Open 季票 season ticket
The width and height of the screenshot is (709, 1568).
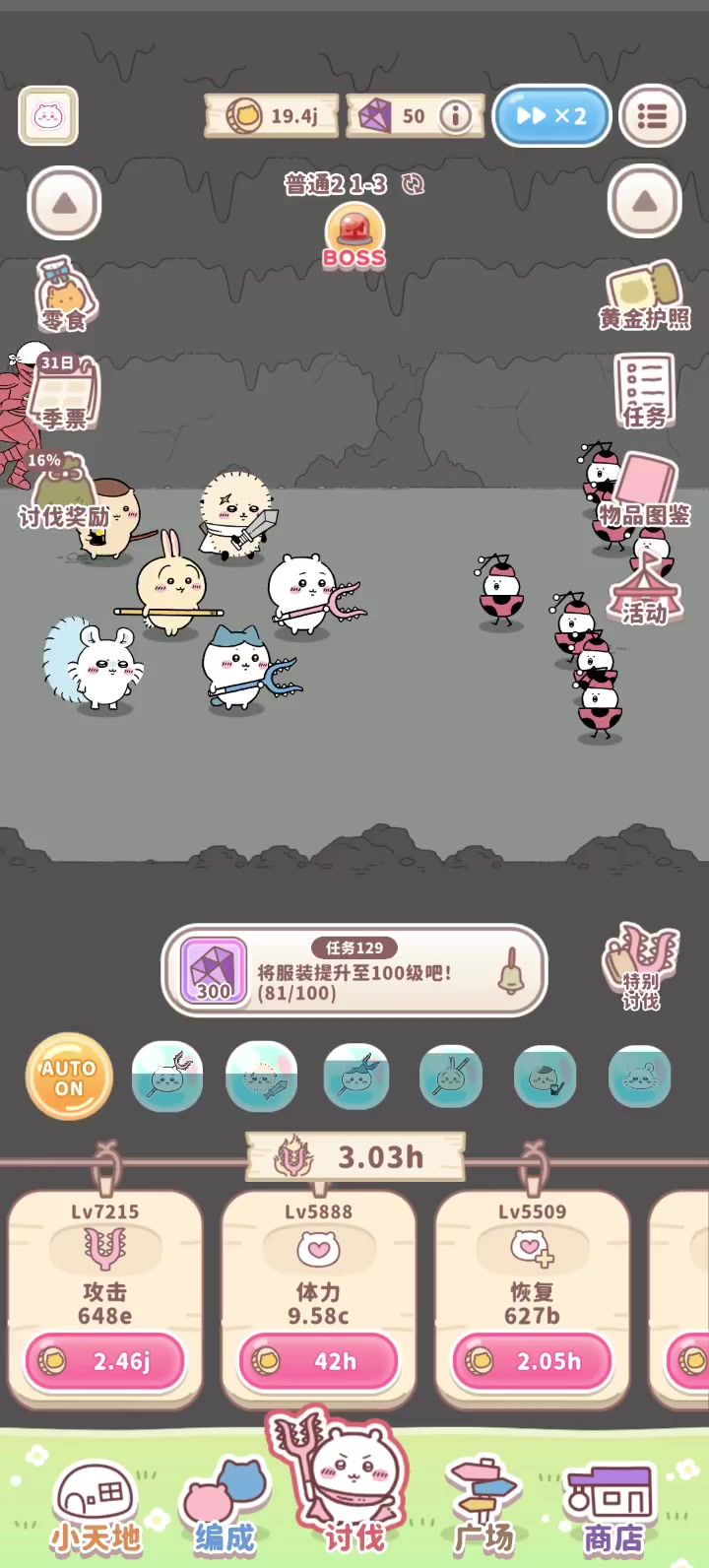[65, 391]
